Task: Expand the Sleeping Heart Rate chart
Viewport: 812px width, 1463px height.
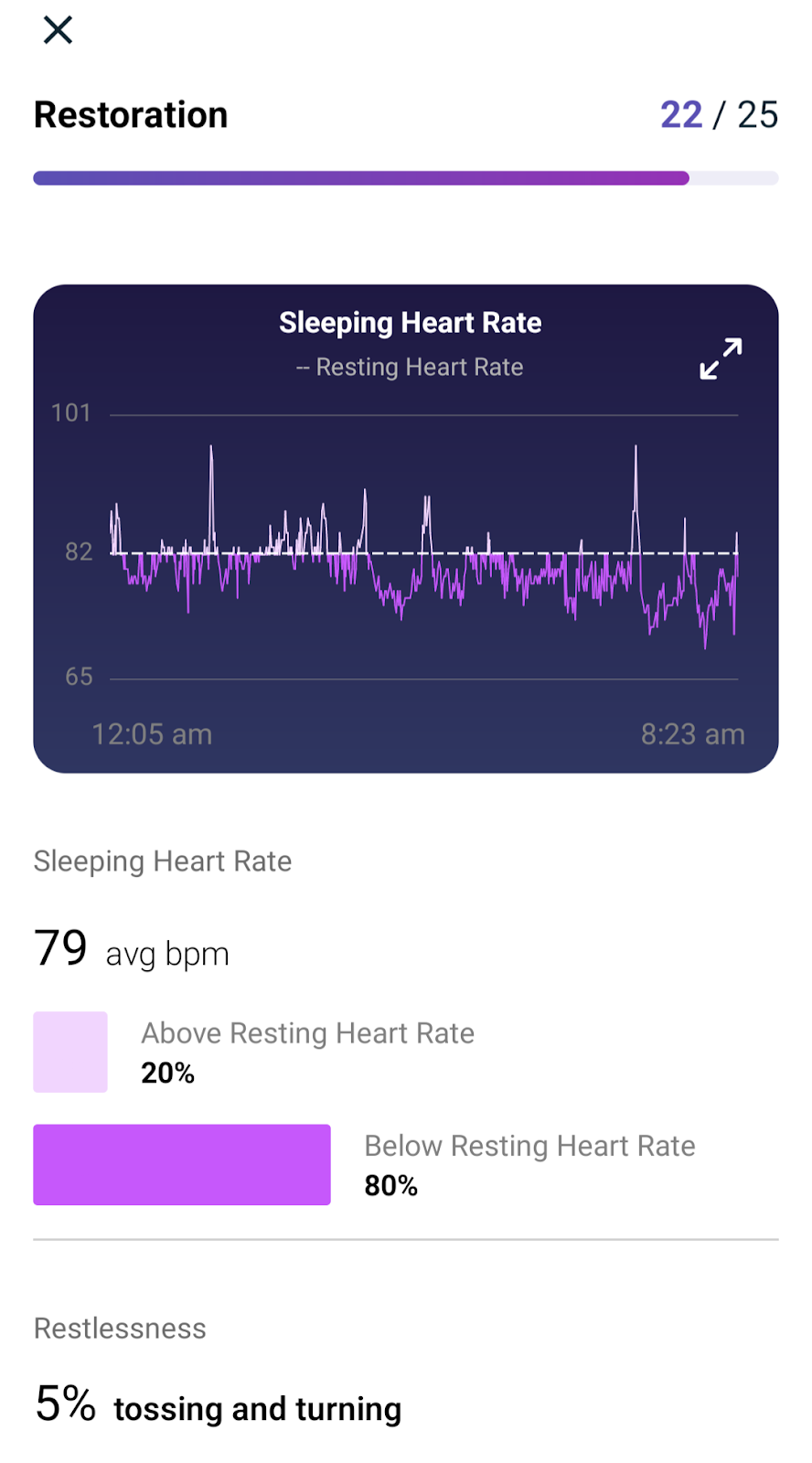Action: click(721, 358)
